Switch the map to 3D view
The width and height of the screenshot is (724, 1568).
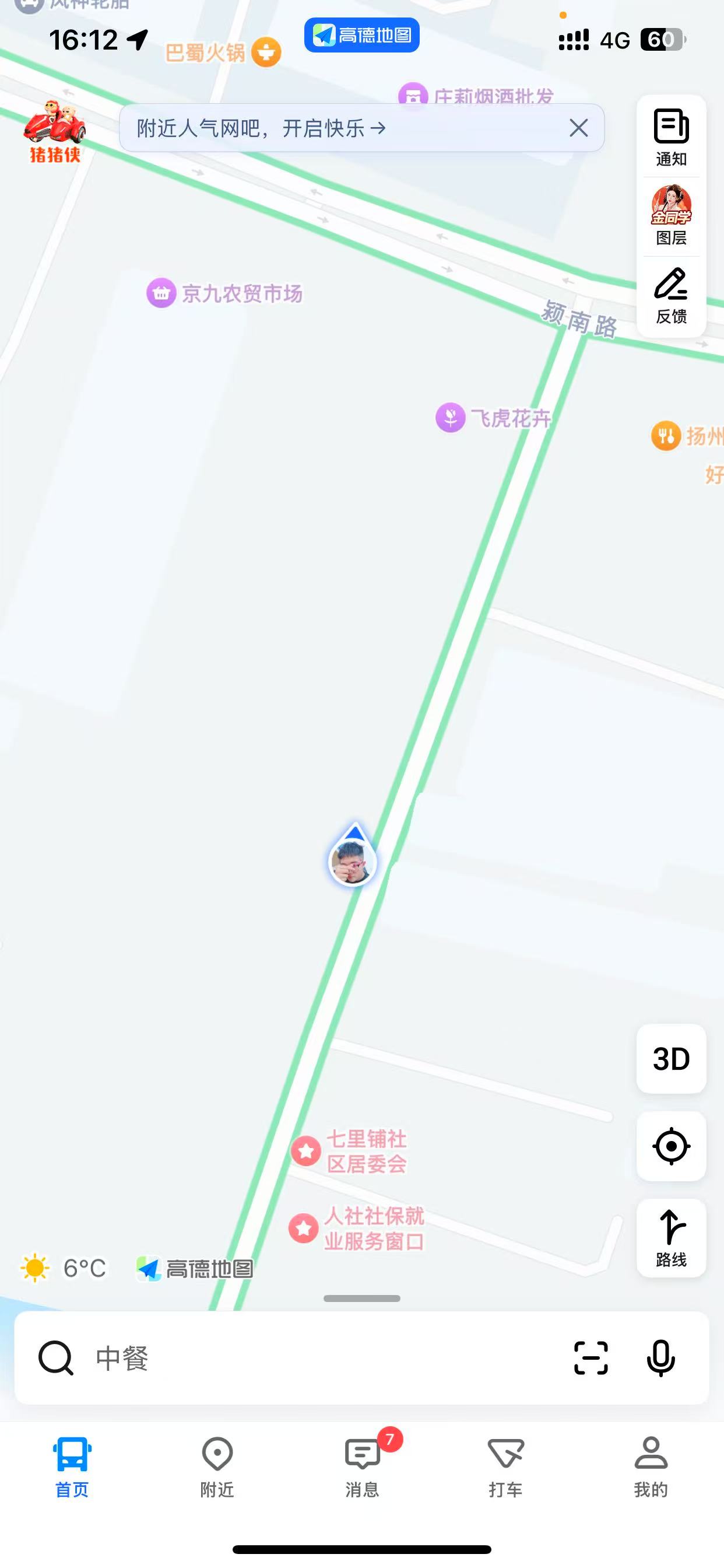pyautogui.click(x=671, y=1059)
